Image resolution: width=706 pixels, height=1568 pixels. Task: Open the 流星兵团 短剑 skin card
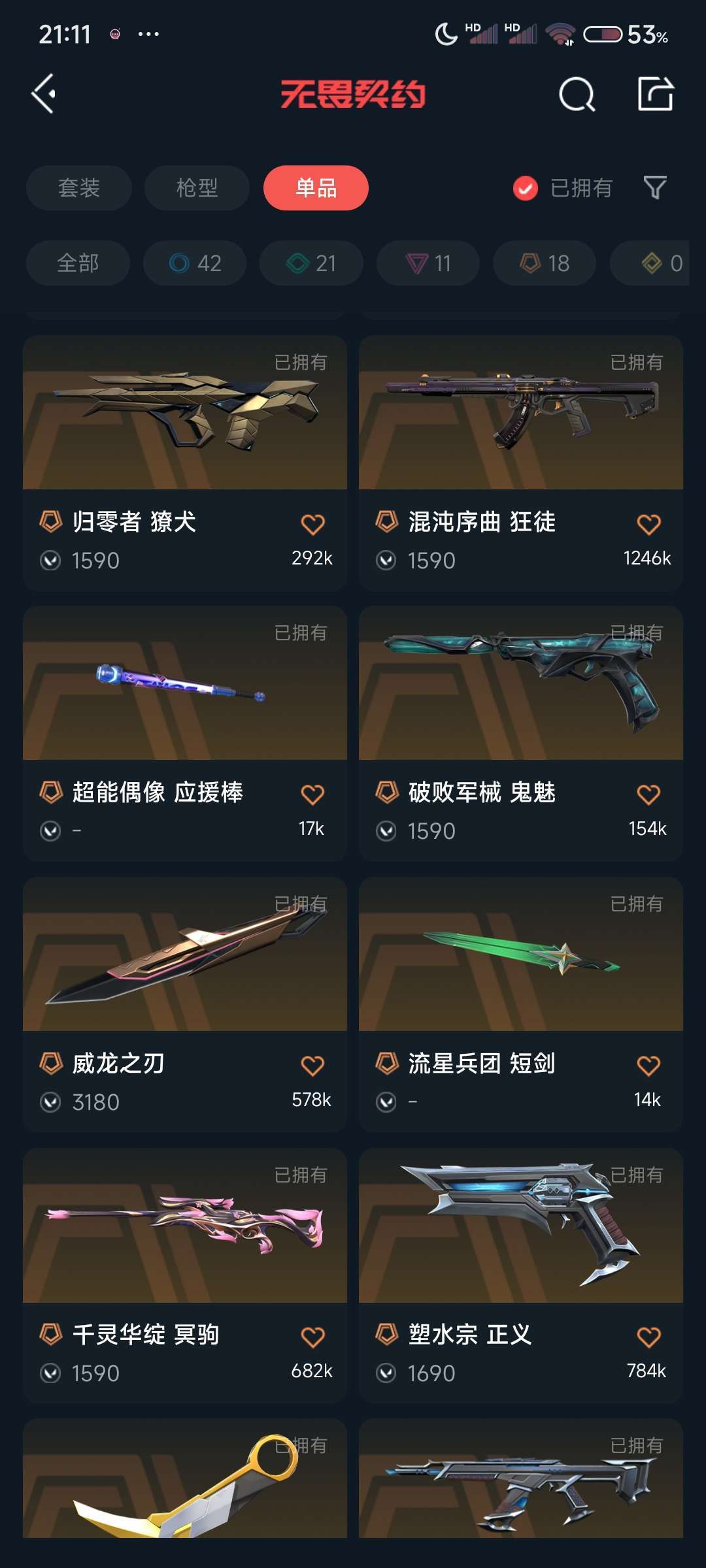[x=521, y=1005]
